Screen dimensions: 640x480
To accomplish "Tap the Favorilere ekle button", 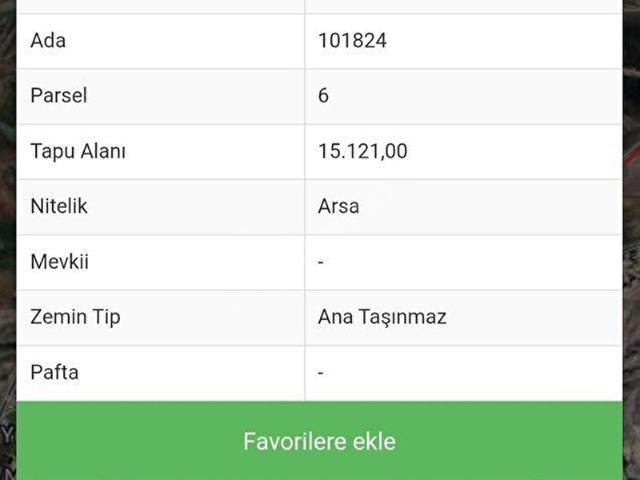I will [319, 441].
